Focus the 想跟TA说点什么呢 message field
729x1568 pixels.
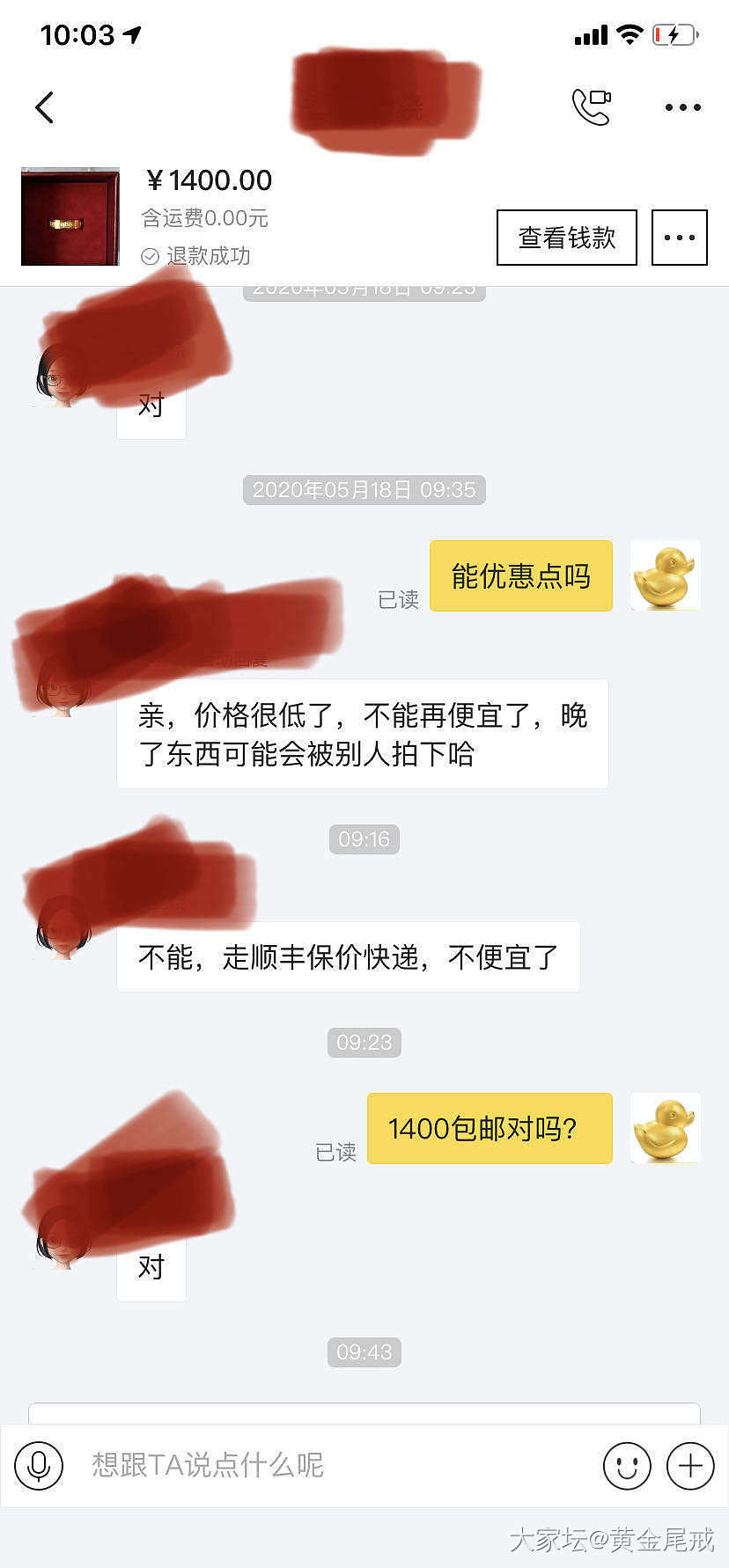click(335, 1465)
